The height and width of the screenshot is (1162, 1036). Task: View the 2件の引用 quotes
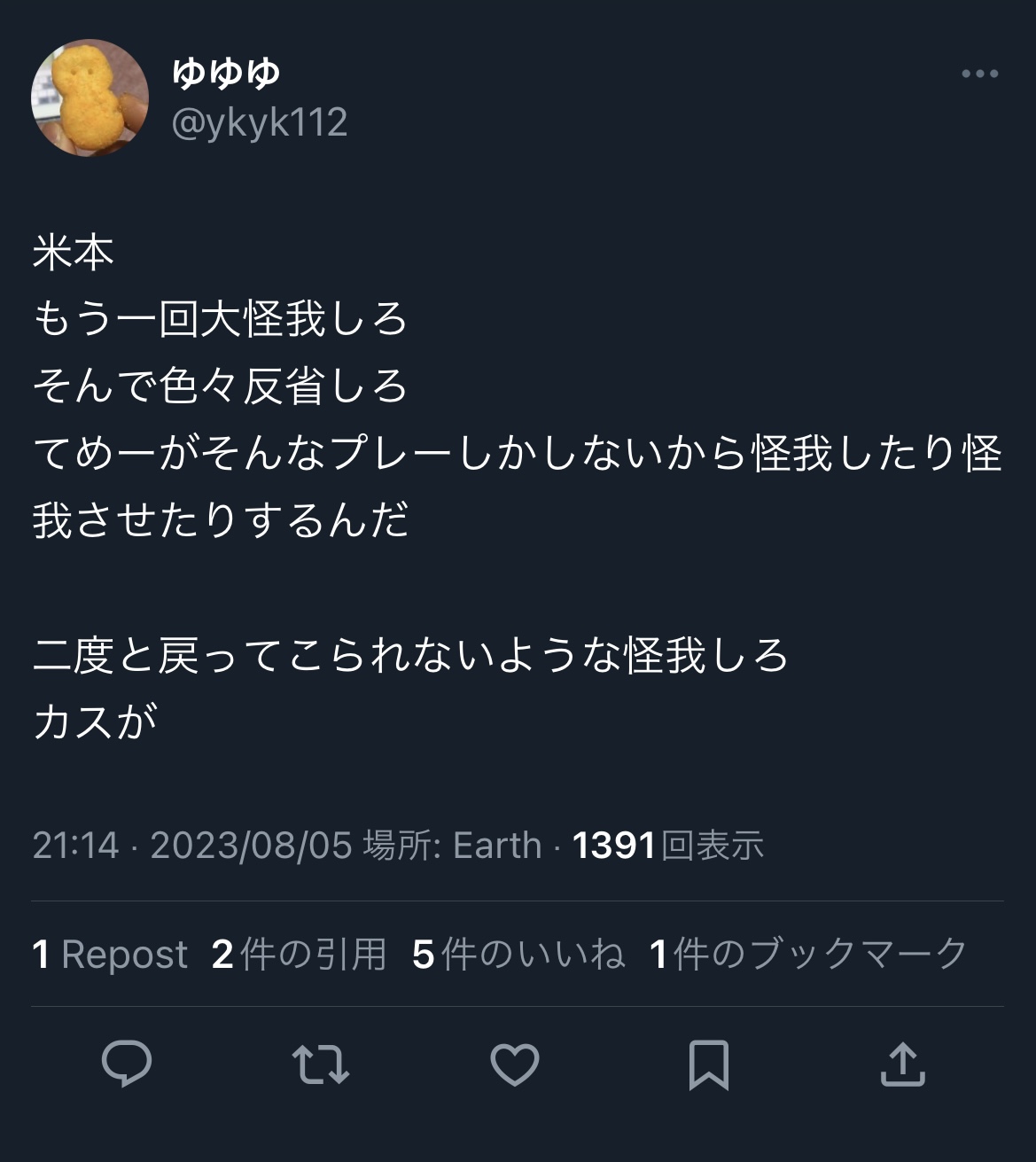coord(300,955)
